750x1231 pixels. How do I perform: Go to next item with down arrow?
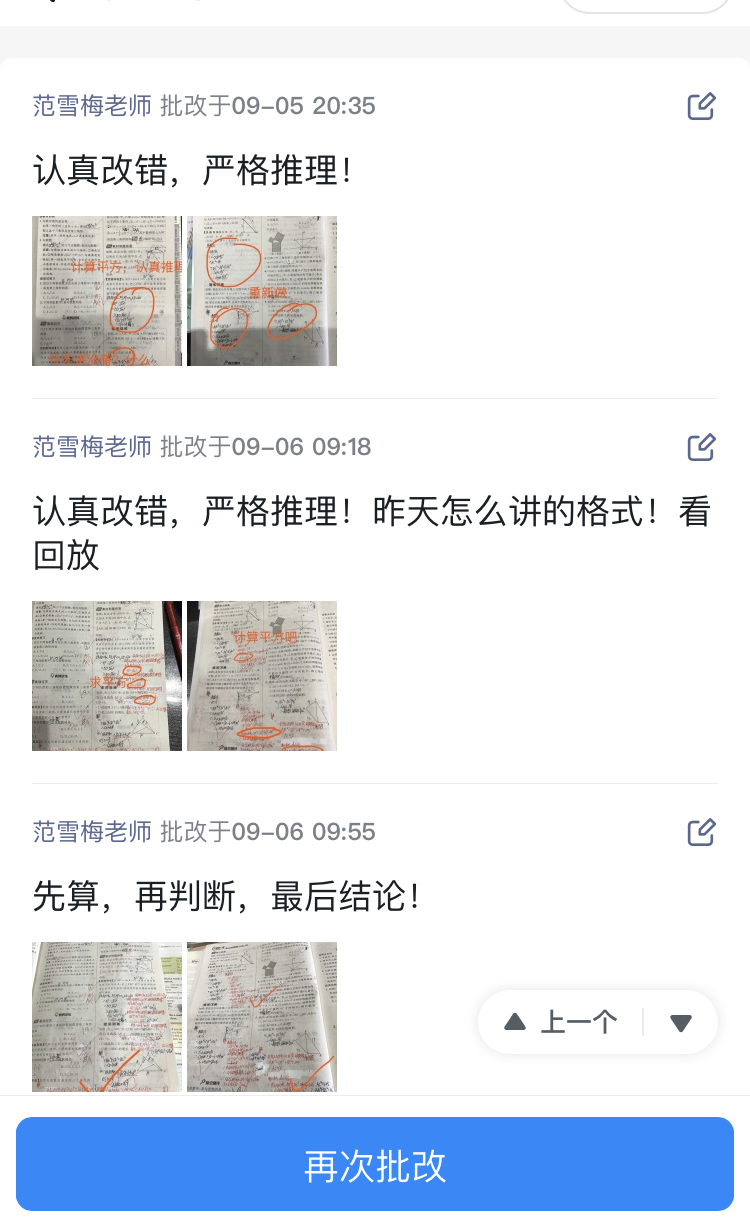(x=681, y=1022)
